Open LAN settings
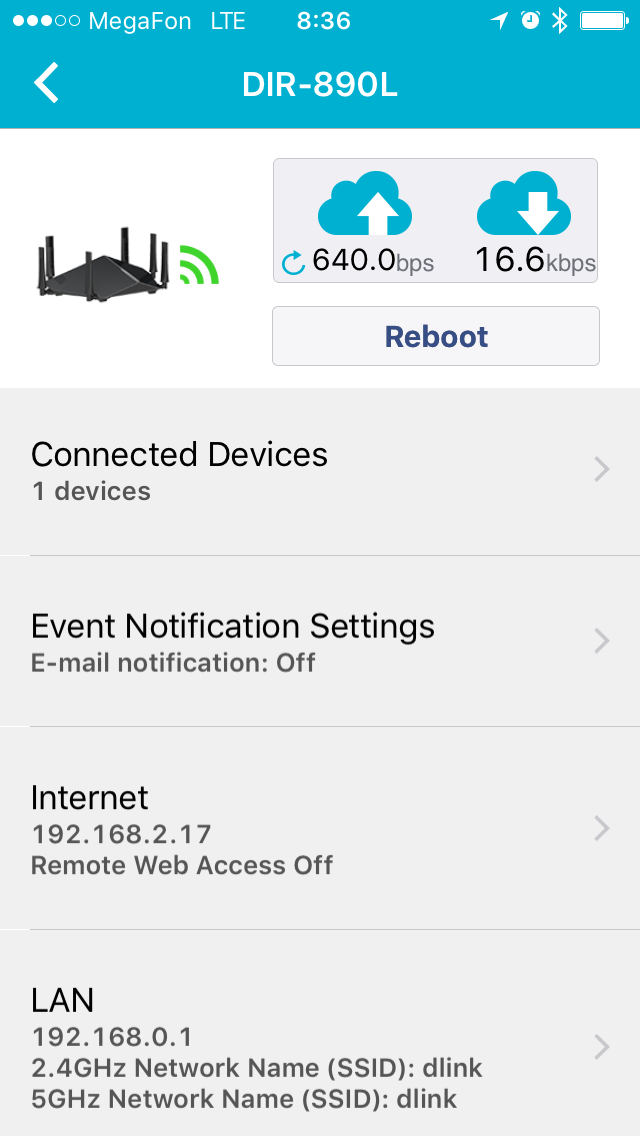The image size is (640, 1136). click(x=320, y=1047)
